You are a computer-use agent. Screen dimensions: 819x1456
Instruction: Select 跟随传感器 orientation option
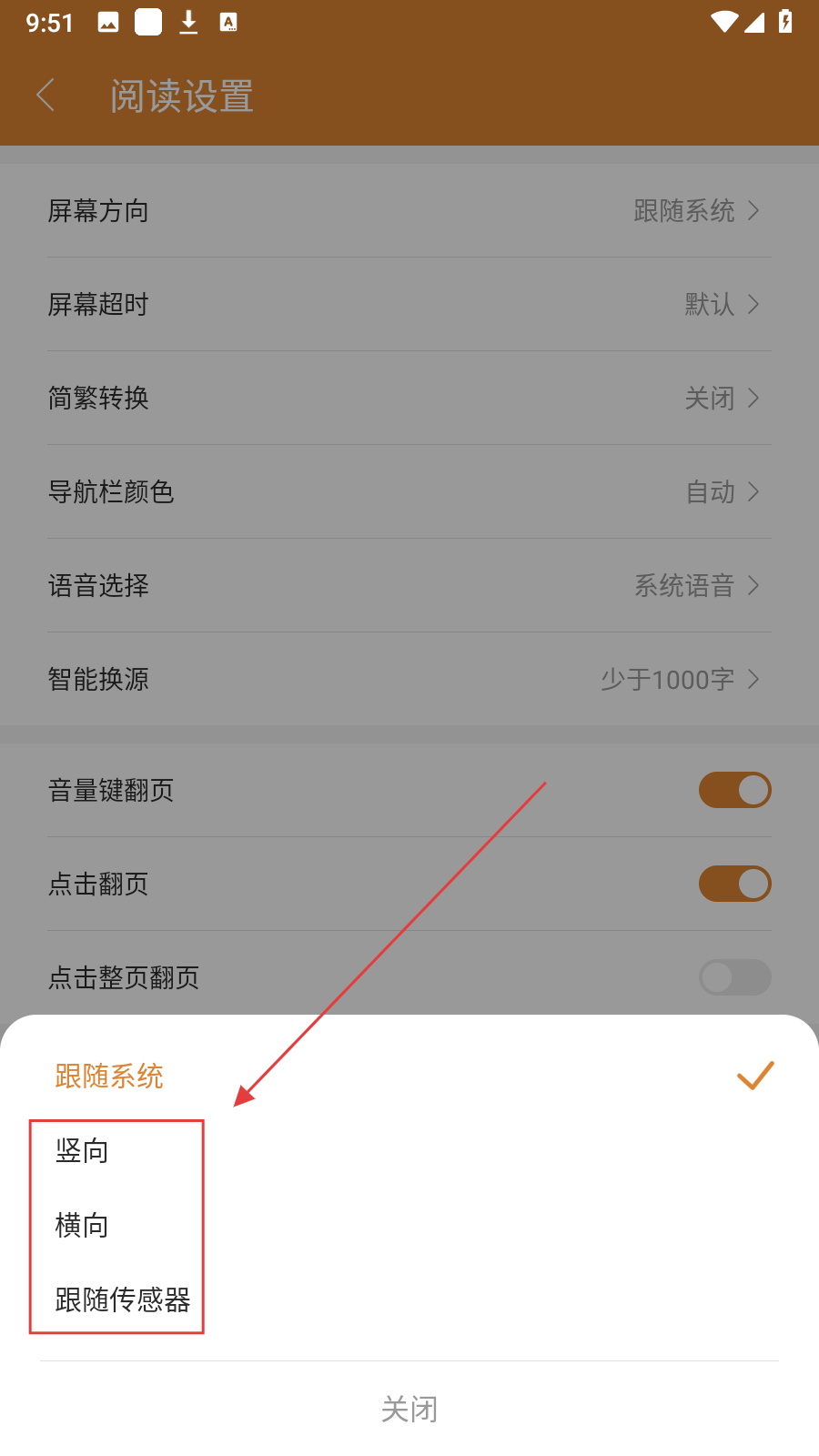[122, 1300]
